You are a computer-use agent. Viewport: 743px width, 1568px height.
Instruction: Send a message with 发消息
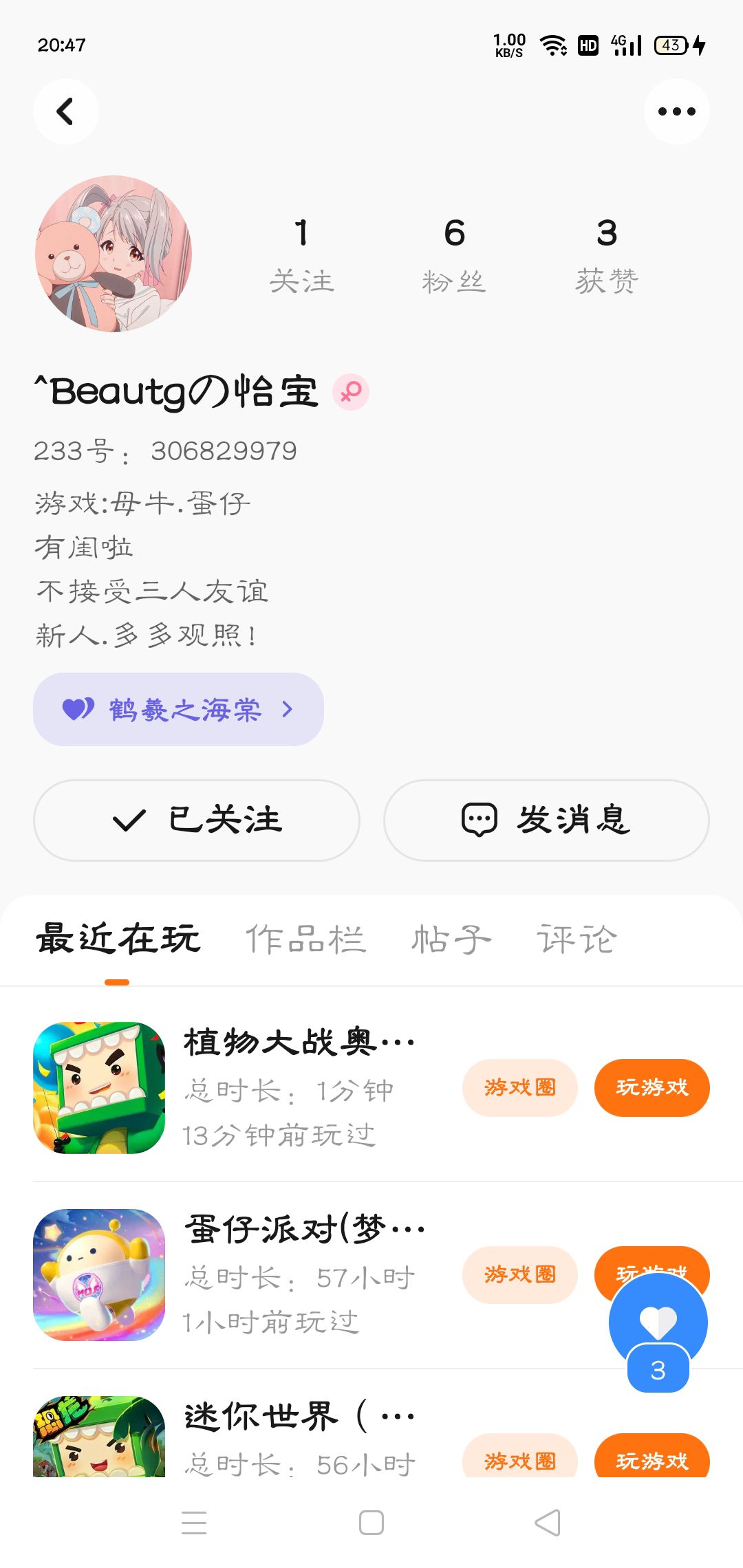point(546,820)
